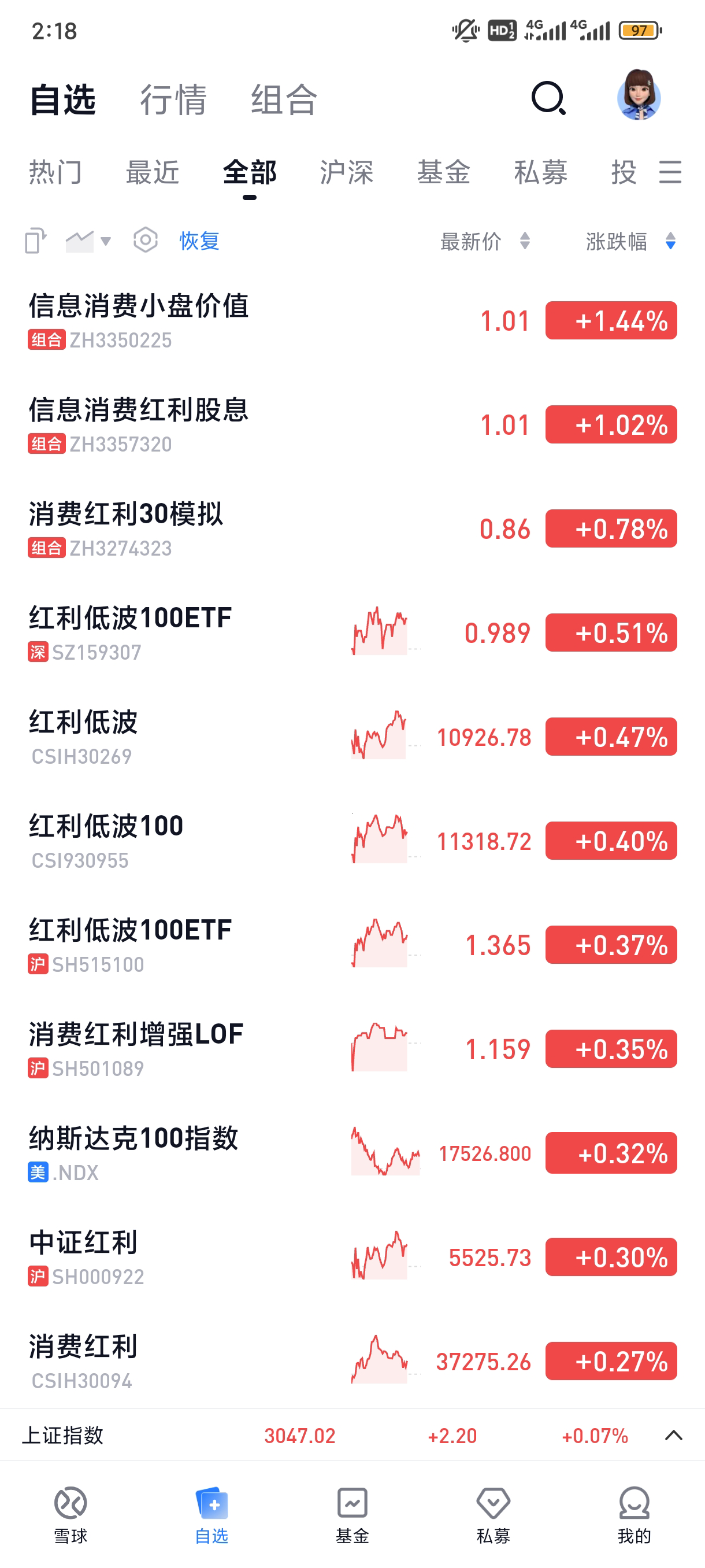The image size is (705, 1568).
Task: Sort the list by 最新价
Action: [x=485, y=241]
